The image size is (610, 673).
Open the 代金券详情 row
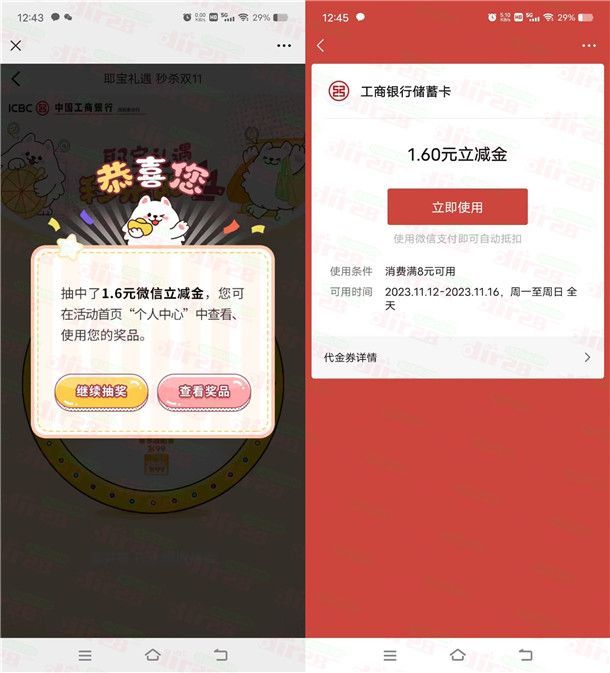457,357
